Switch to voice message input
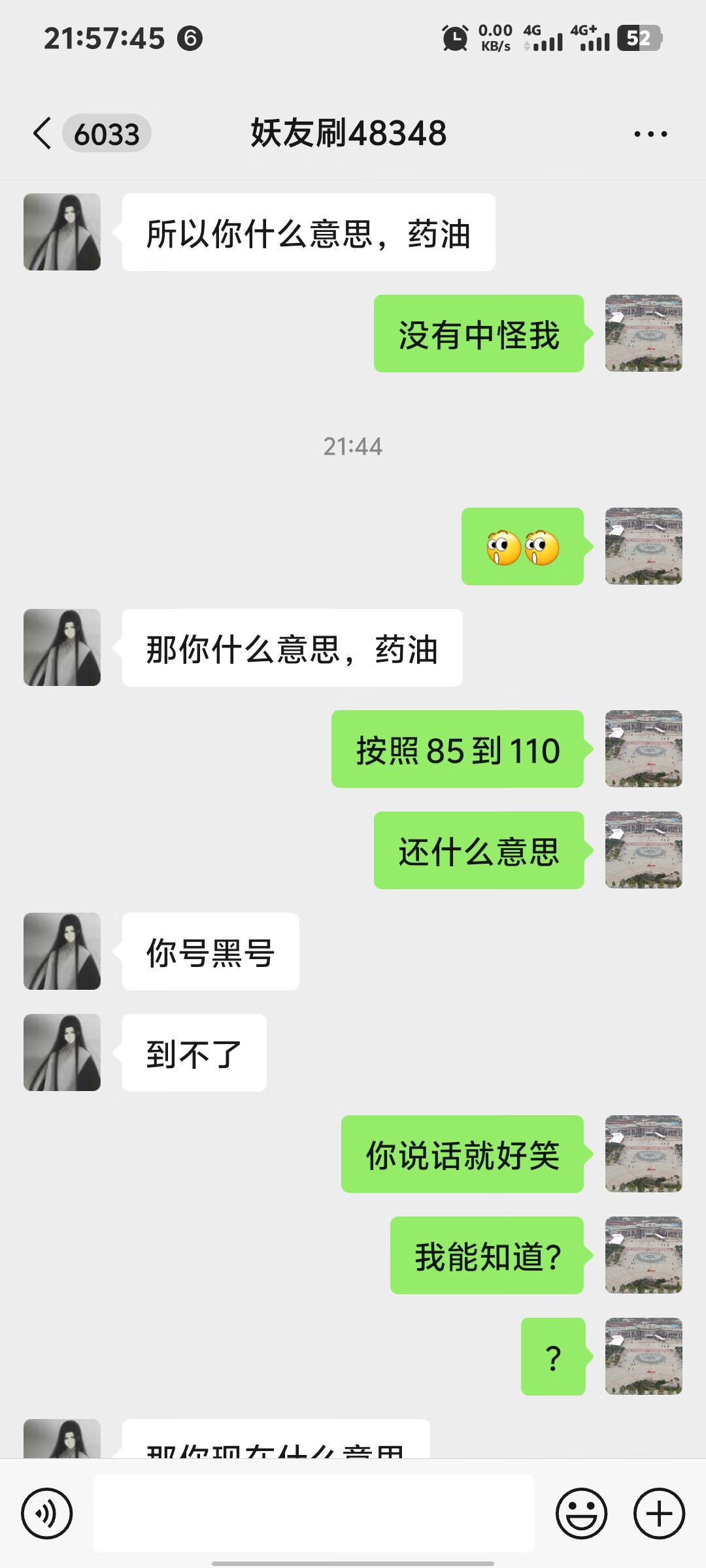Image resolution: width=706 pixels, height=1568 pixels. [x=46, y=1513]
